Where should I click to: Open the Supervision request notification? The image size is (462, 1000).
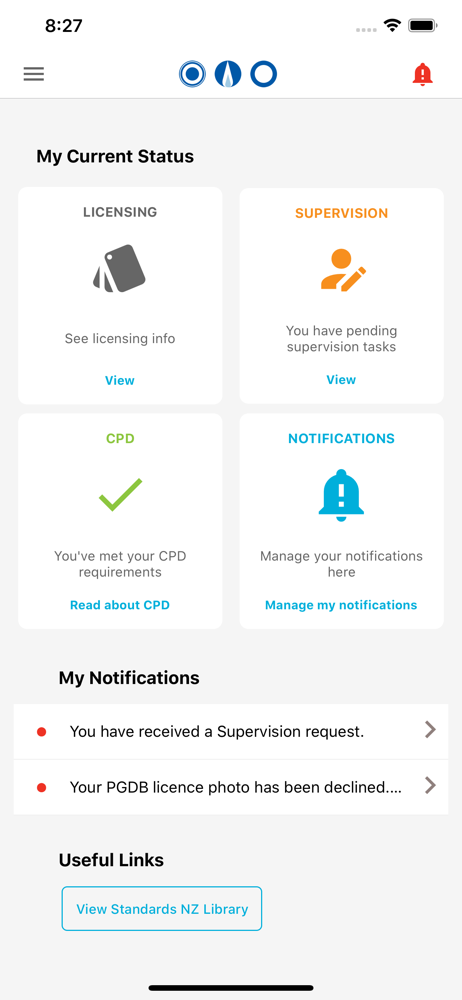tap(231, 732)
